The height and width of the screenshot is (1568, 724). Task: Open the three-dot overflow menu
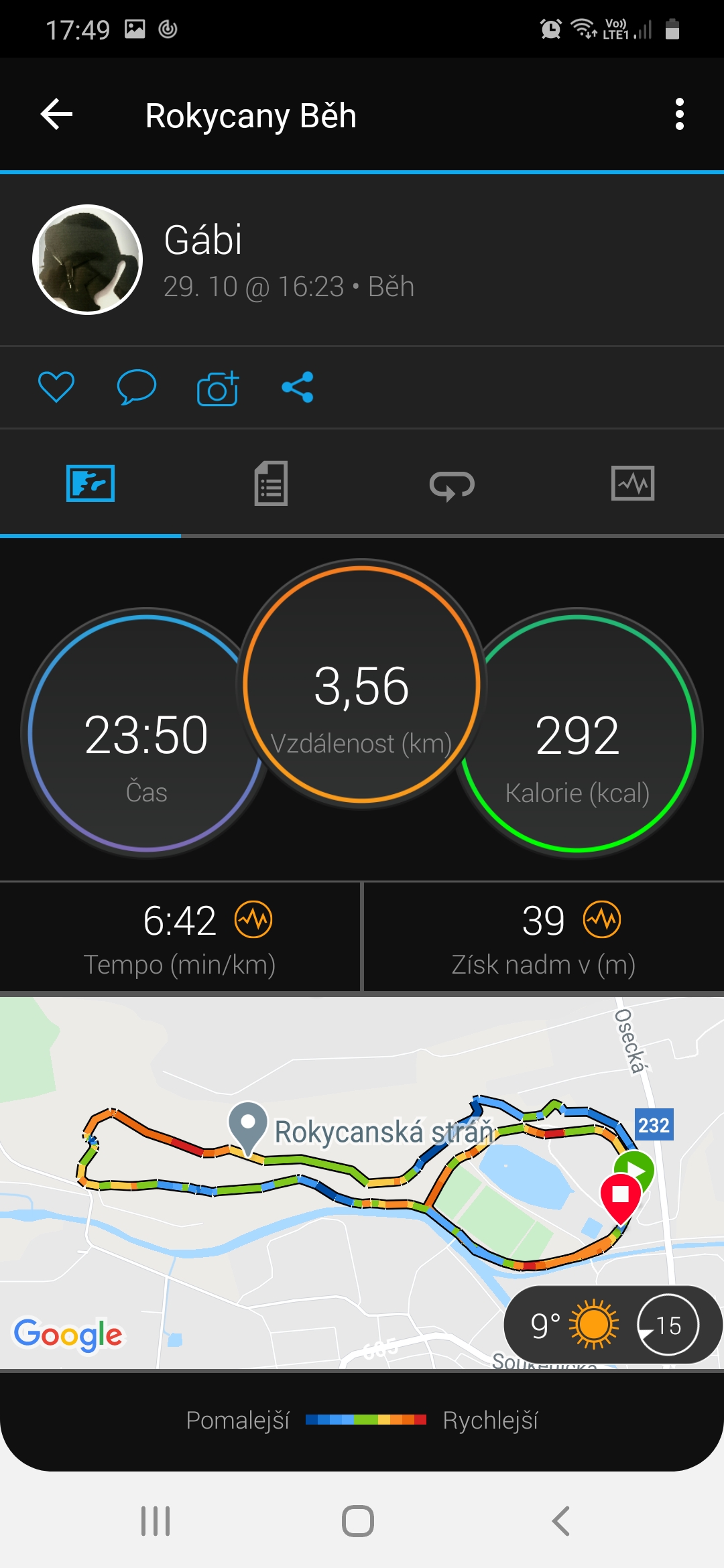pyautogui.click(x=679, y=115)
